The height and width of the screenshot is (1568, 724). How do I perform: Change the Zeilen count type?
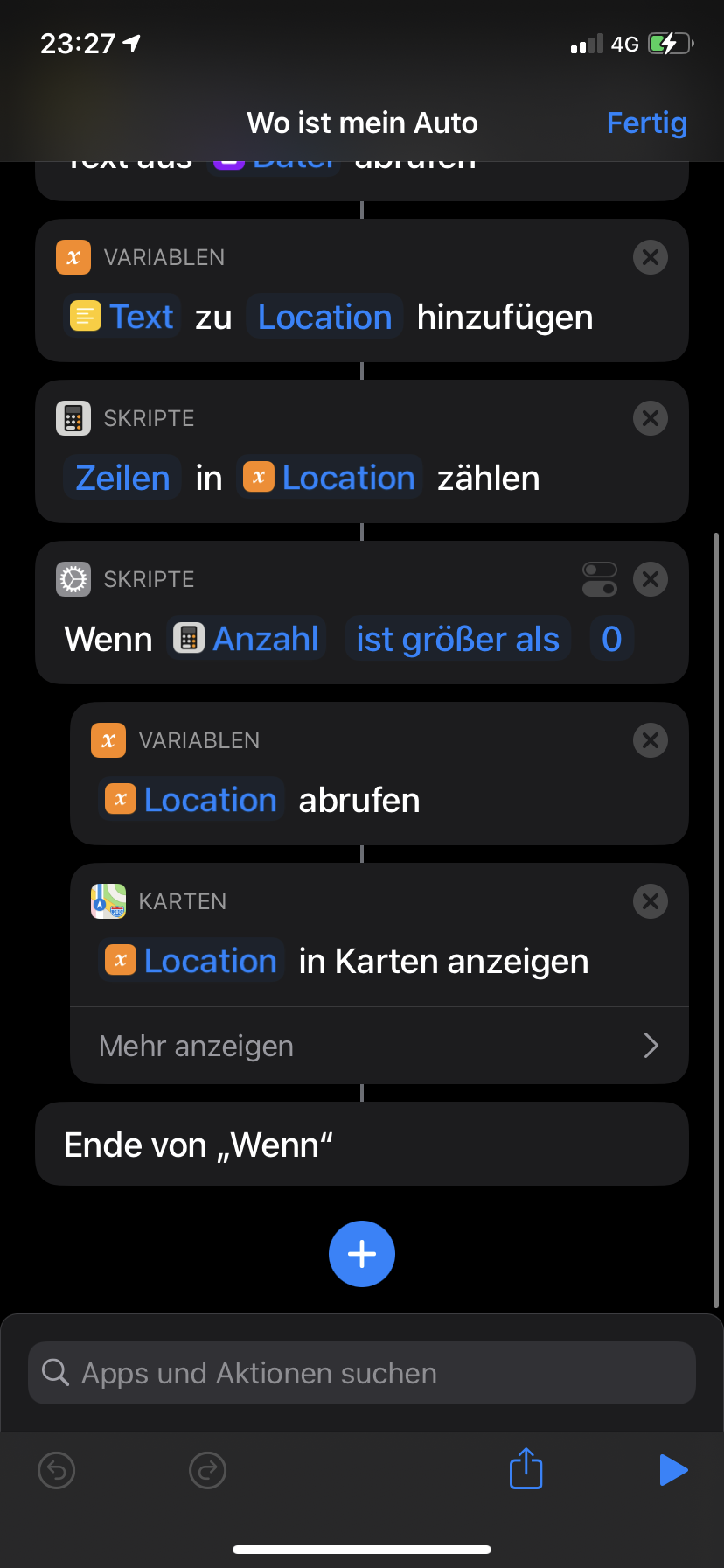(x=122, y=479)
